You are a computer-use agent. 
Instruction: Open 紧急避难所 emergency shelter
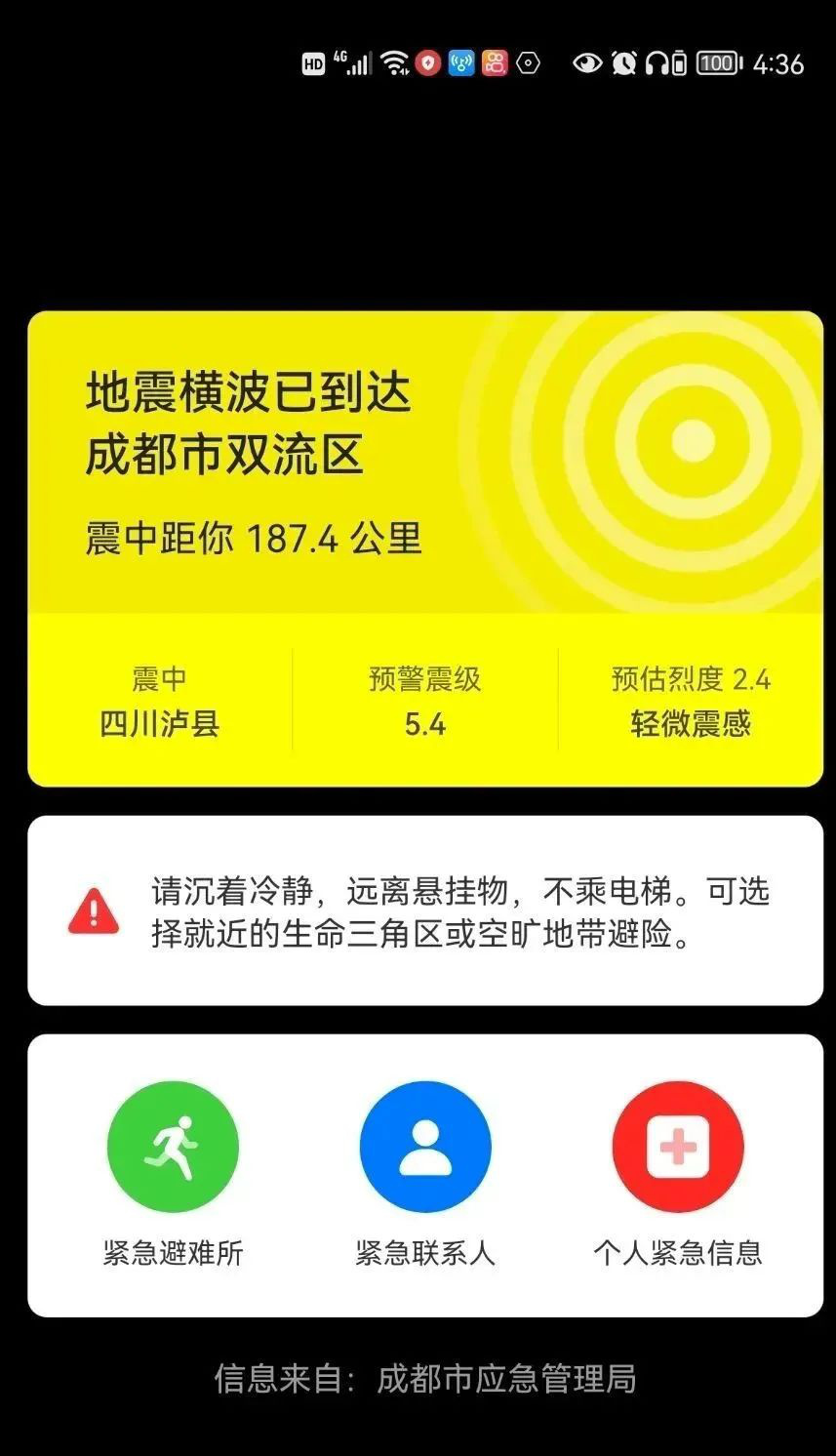(173, 1147)
